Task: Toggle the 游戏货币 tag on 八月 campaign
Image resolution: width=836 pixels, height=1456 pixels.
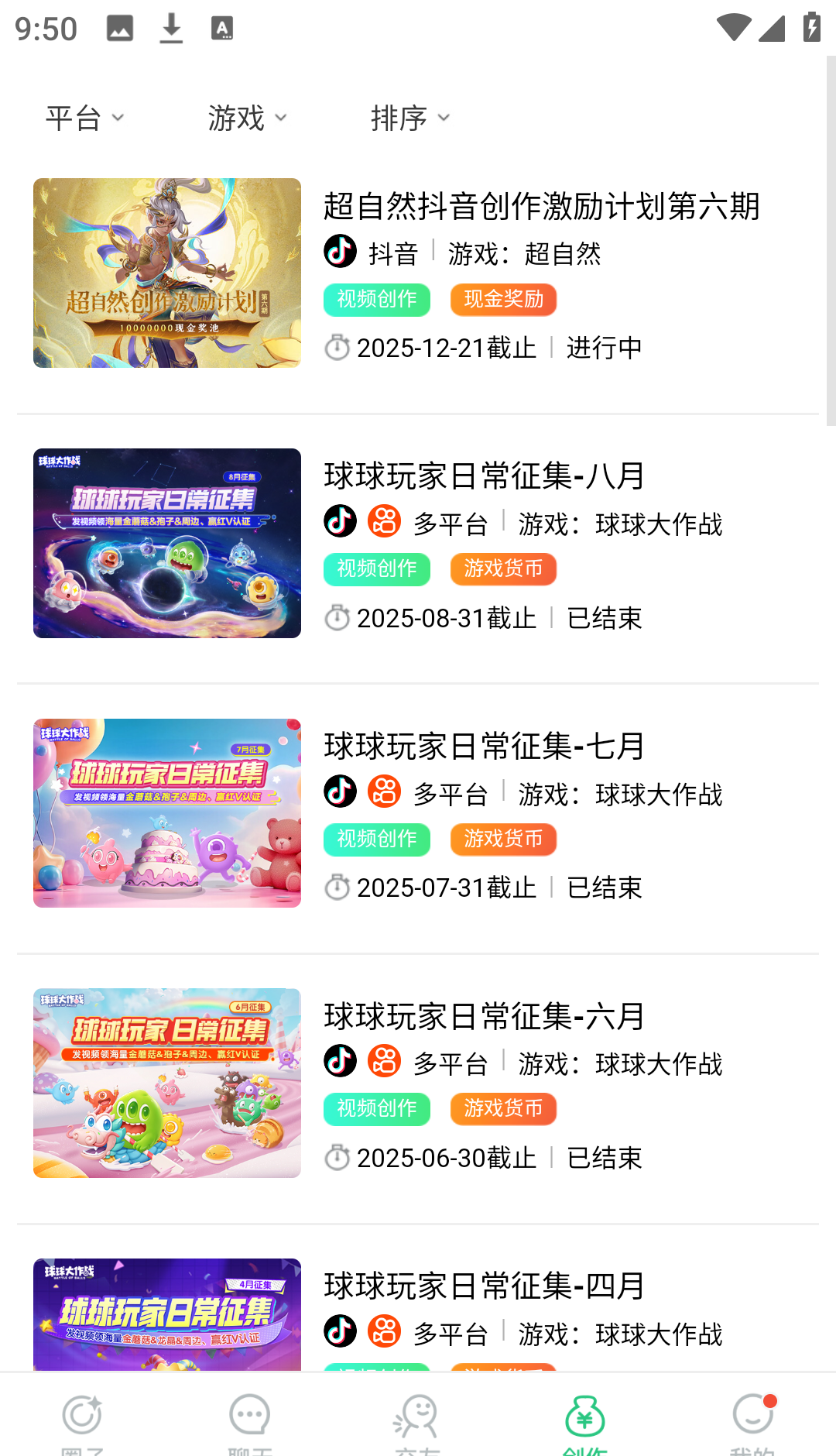Action: [502, 569]
